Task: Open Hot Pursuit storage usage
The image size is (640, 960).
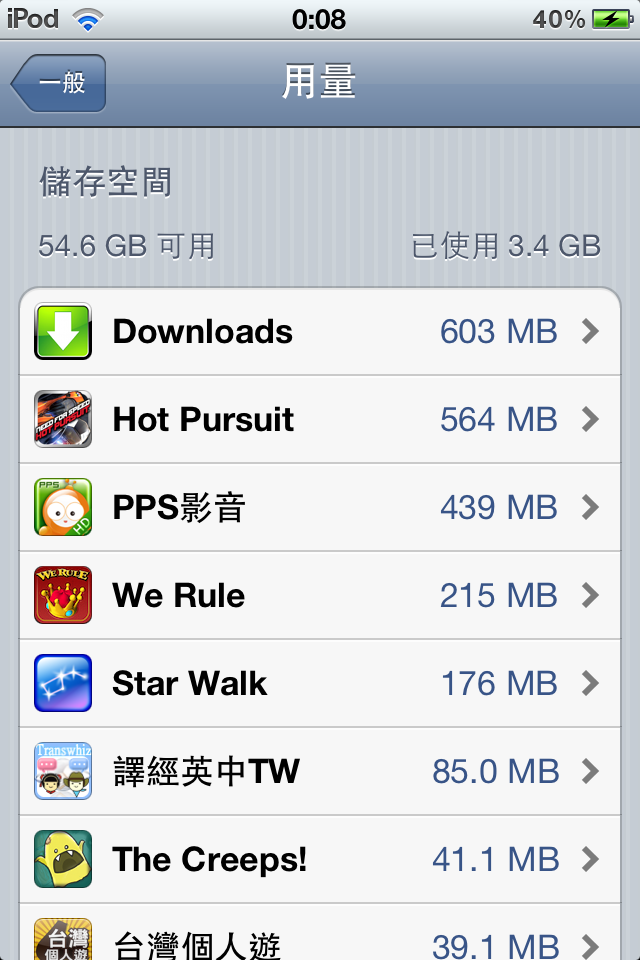Action: [320, 419]
